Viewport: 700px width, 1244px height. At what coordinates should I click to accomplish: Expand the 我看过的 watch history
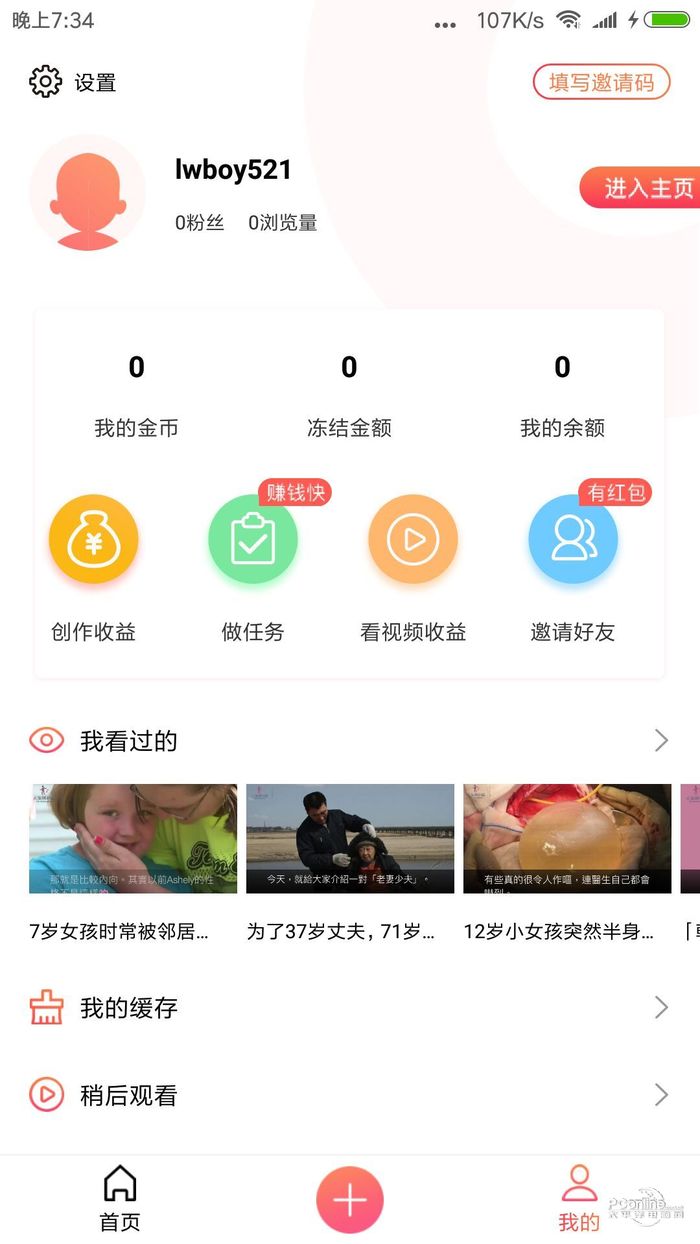click(x=350, y=741)
